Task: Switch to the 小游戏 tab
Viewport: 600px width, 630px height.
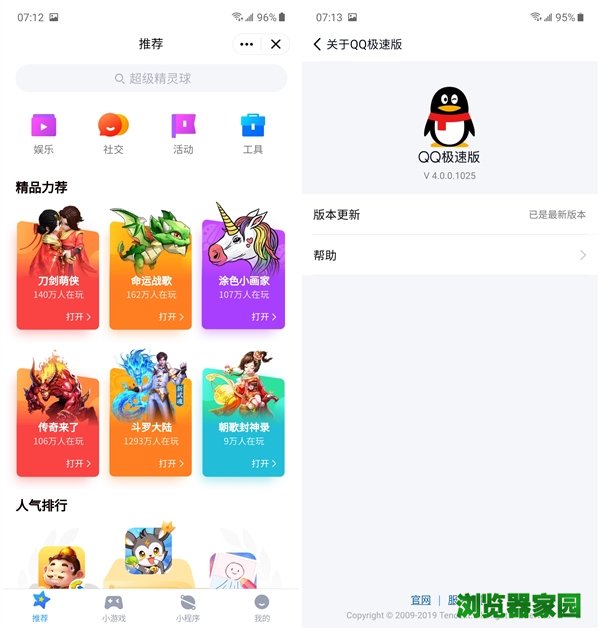Action: point(113,608)
